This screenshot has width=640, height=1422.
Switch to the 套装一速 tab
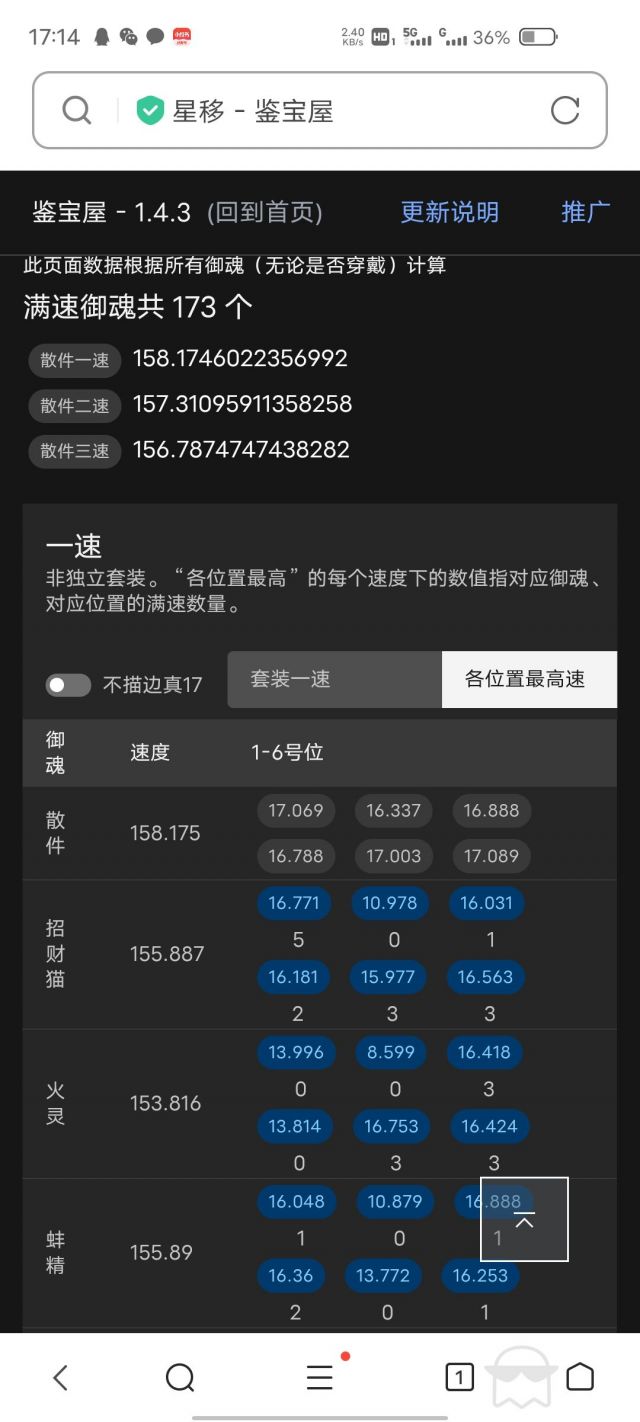335,680
